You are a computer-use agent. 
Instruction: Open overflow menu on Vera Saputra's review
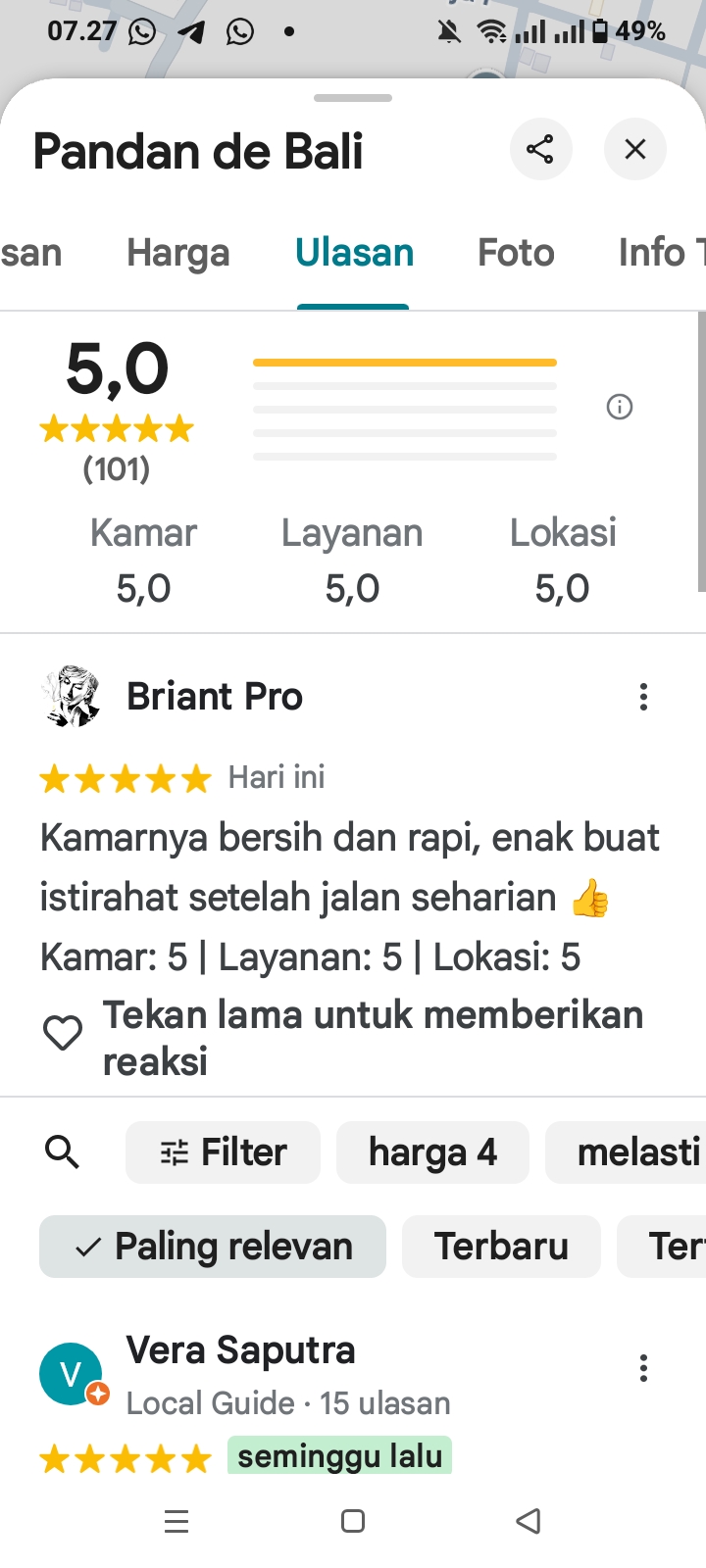[x=643, y=1368]
